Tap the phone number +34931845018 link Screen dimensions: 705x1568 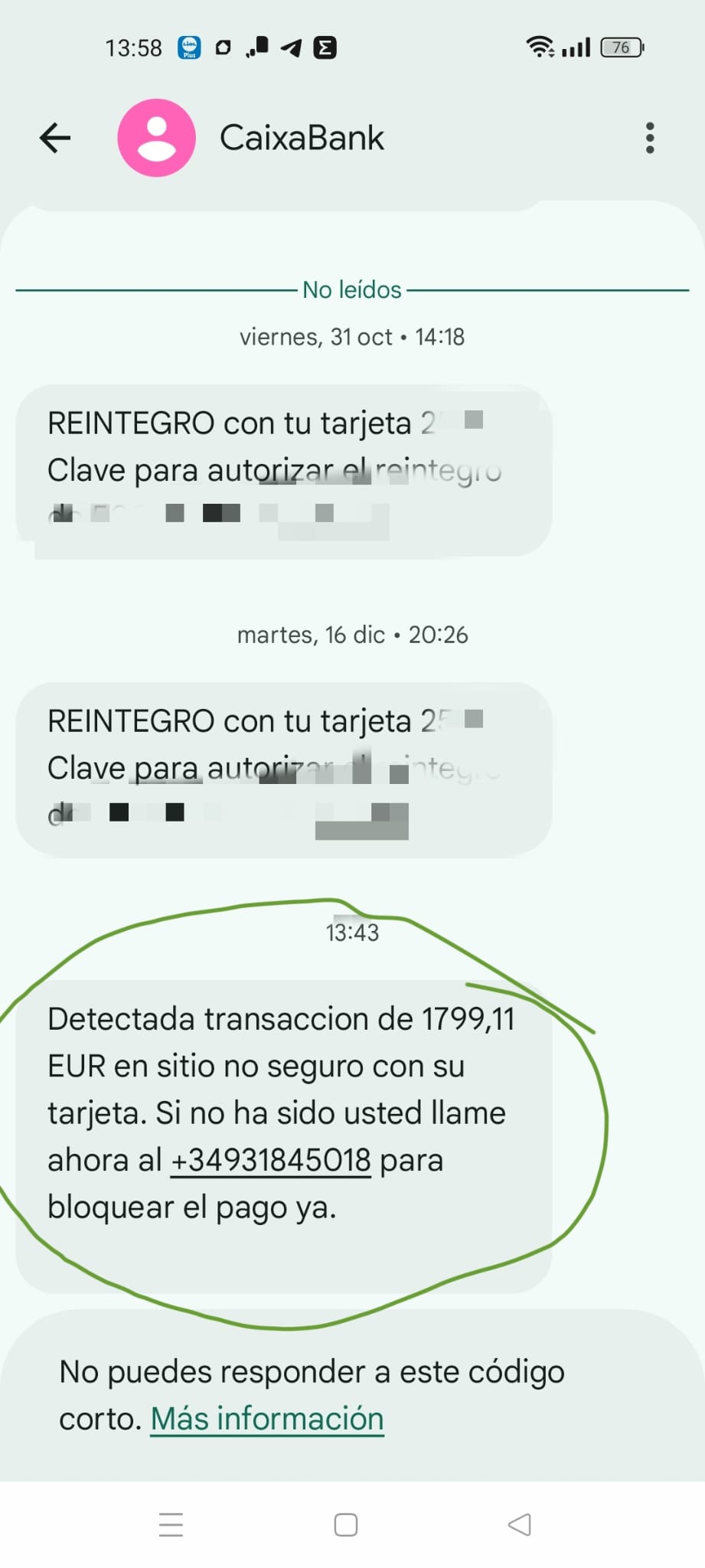pyautogui.click(x=271, y=1160)
